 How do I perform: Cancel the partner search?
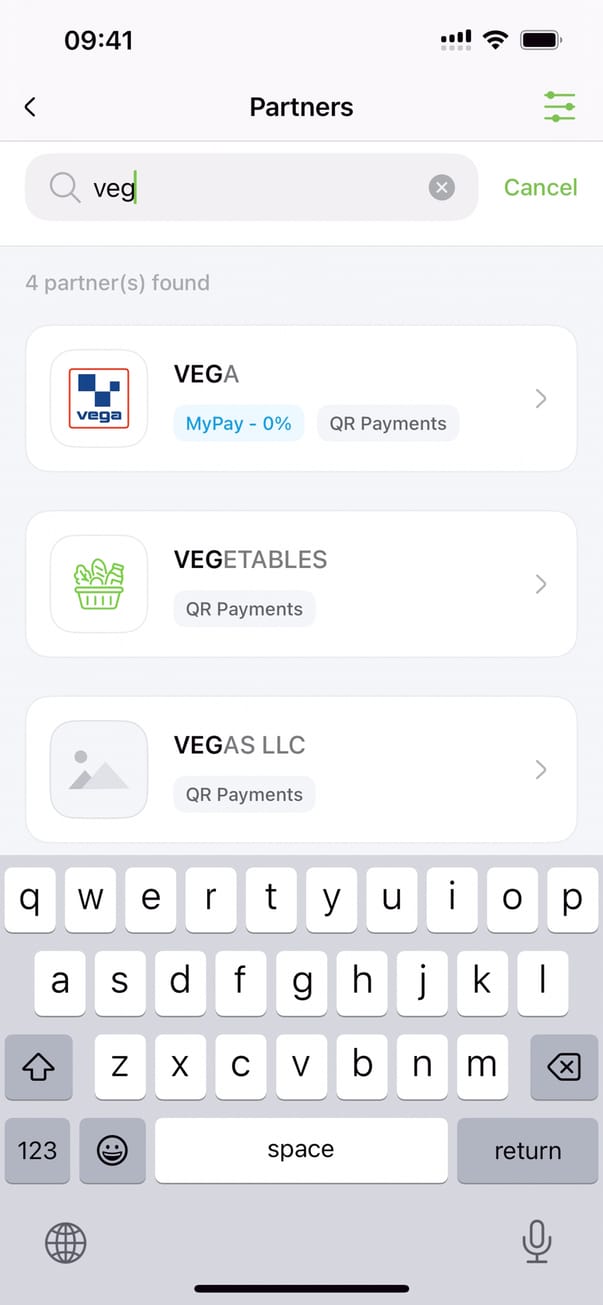coord(540,187)
